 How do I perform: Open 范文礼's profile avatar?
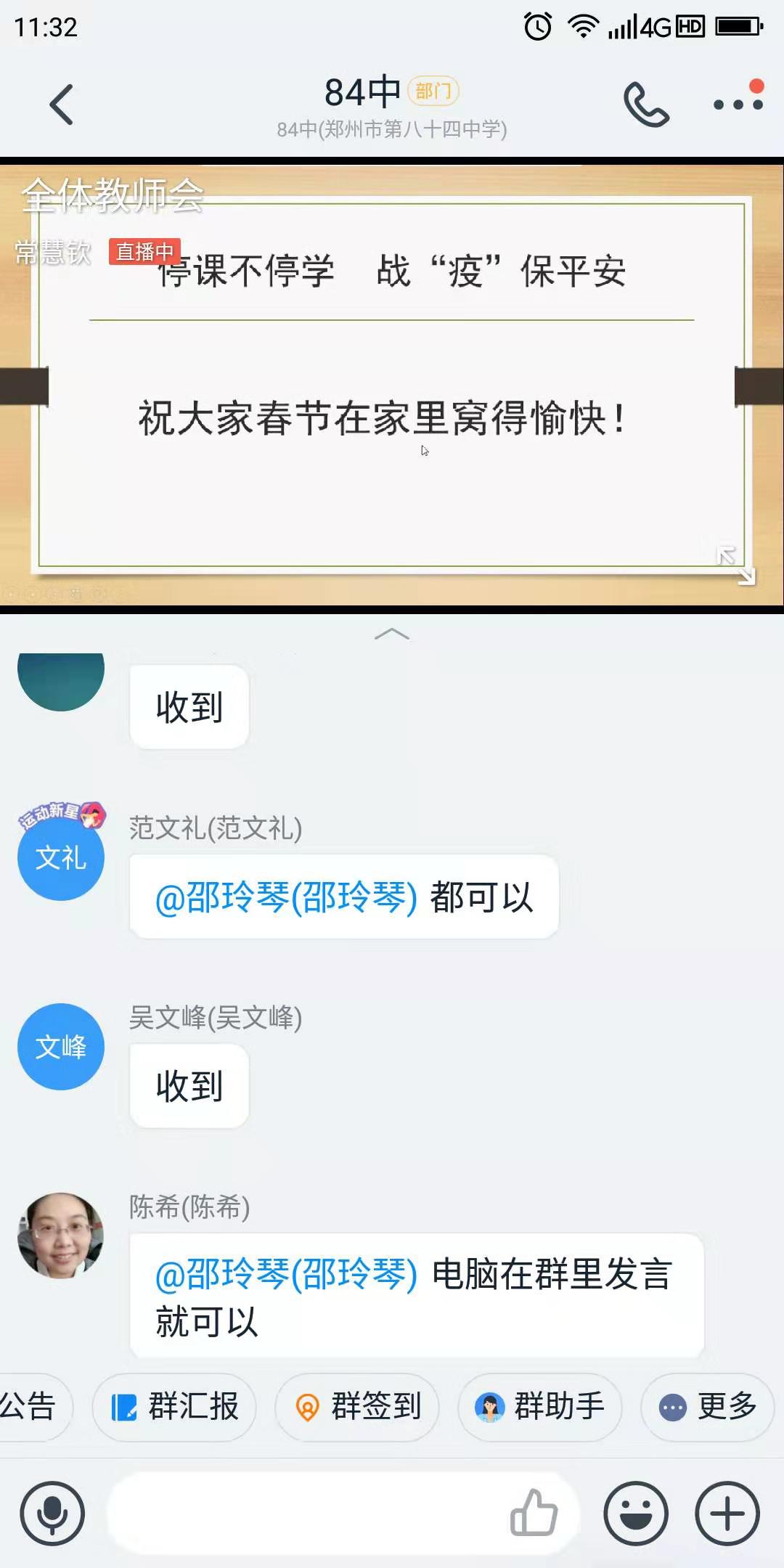point(61,857)
